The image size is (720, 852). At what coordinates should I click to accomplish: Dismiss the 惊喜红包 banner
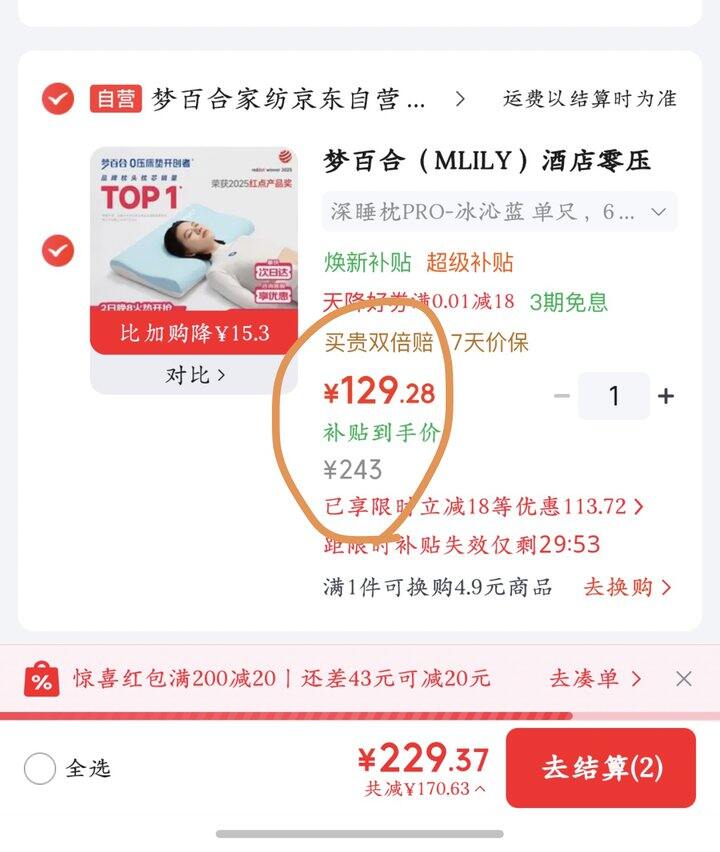coord(684,679)
